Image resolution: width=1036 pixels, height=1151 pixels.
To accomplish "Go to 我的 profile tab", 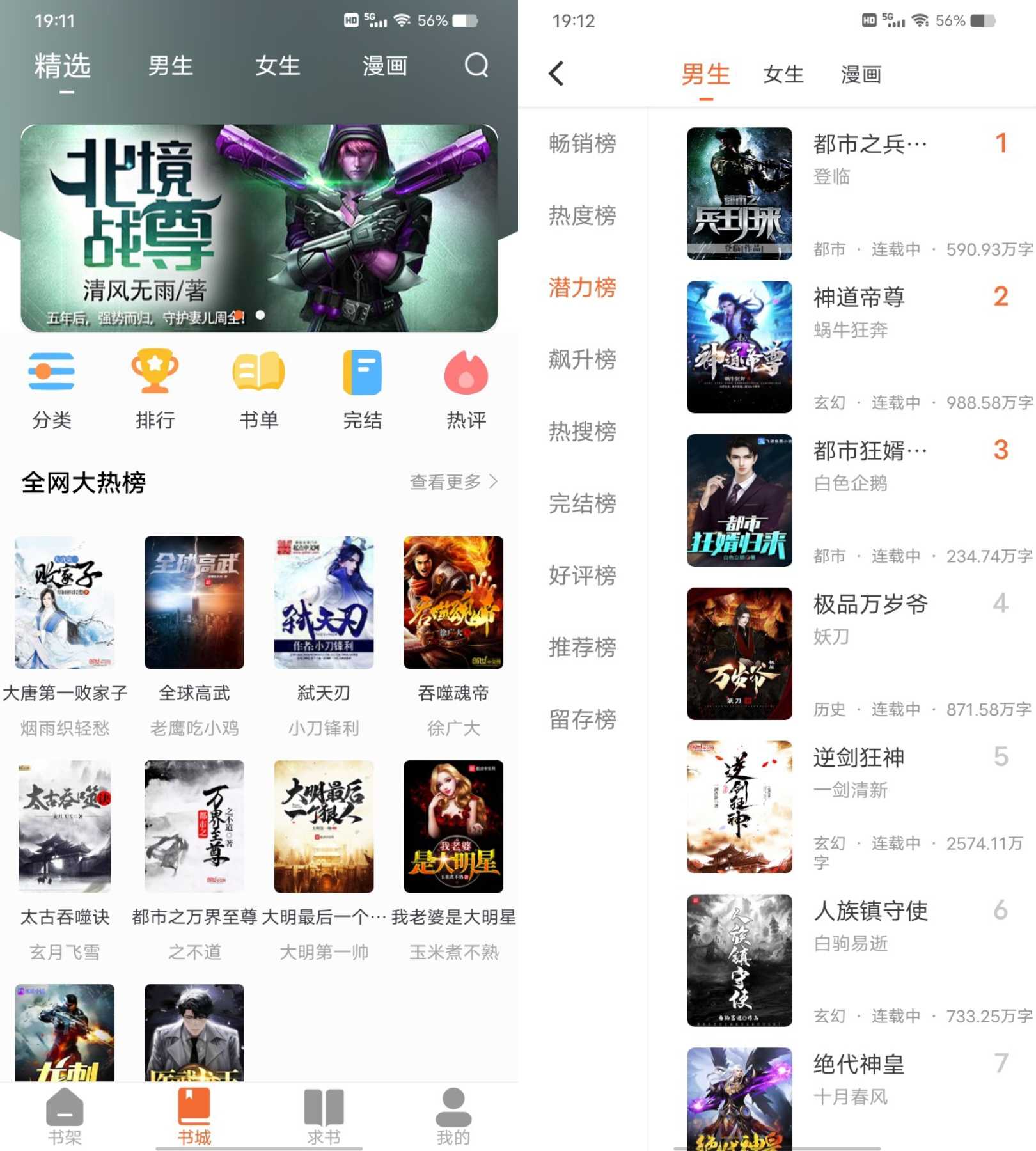I will click(x=453, y=1116).
